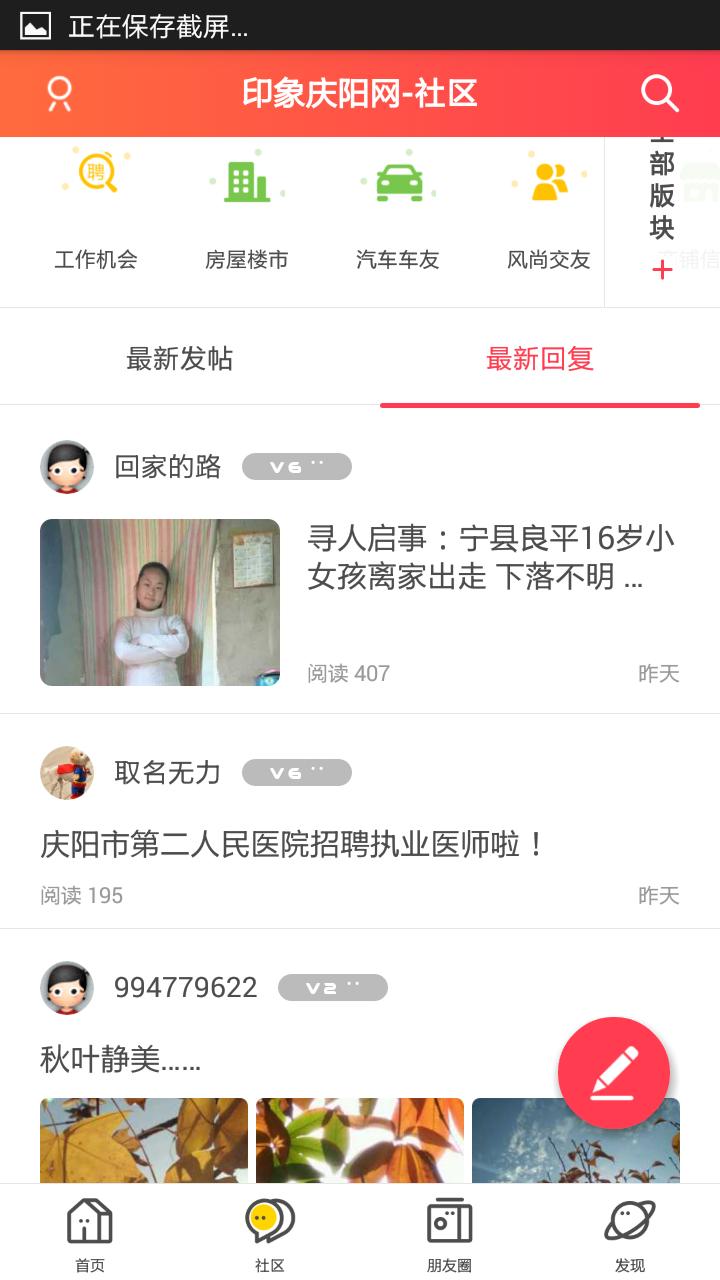Compose a new post with pencil button
Viewport: 720px width, 1280px height.
click(x=614, y=1073)
